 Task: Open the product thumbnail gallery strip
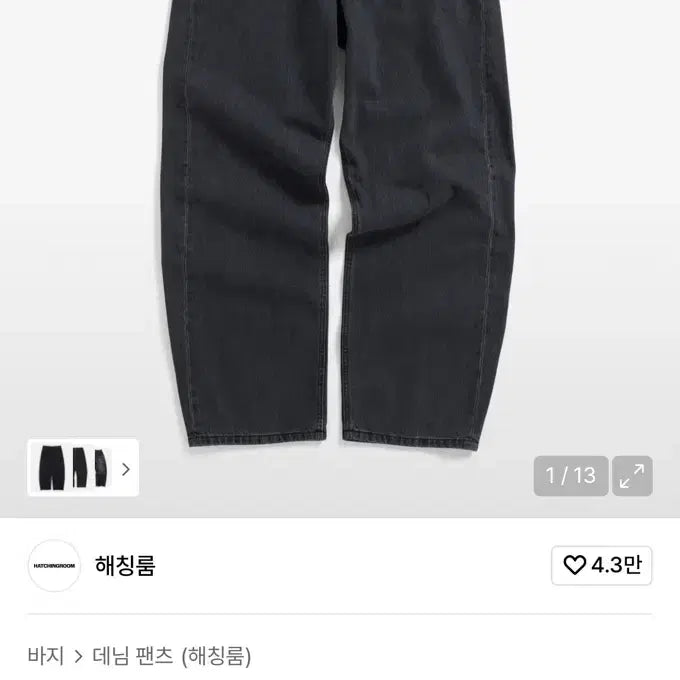pos(83,467)
